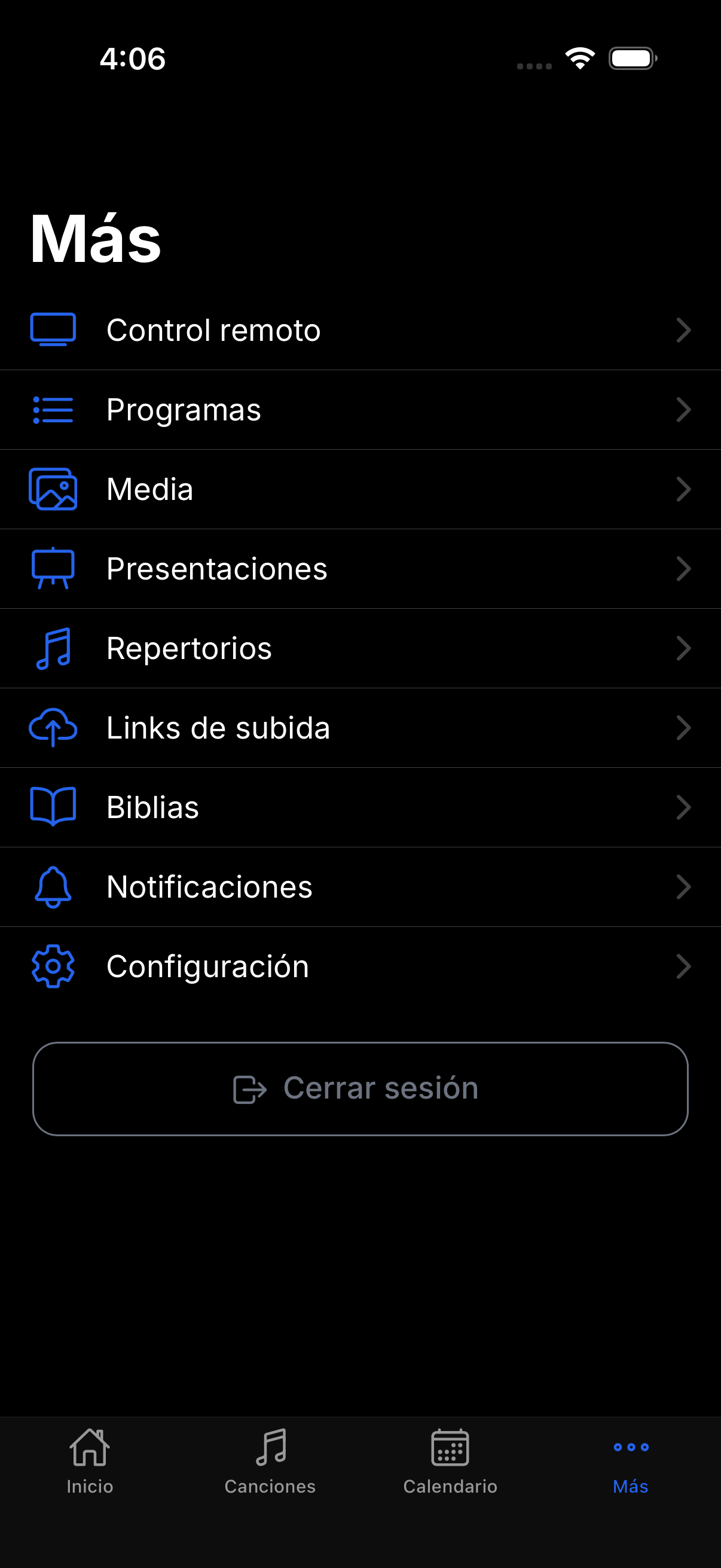Select Links de subida
Viewport: 721px width, 1568px height.
click(360, 728)
